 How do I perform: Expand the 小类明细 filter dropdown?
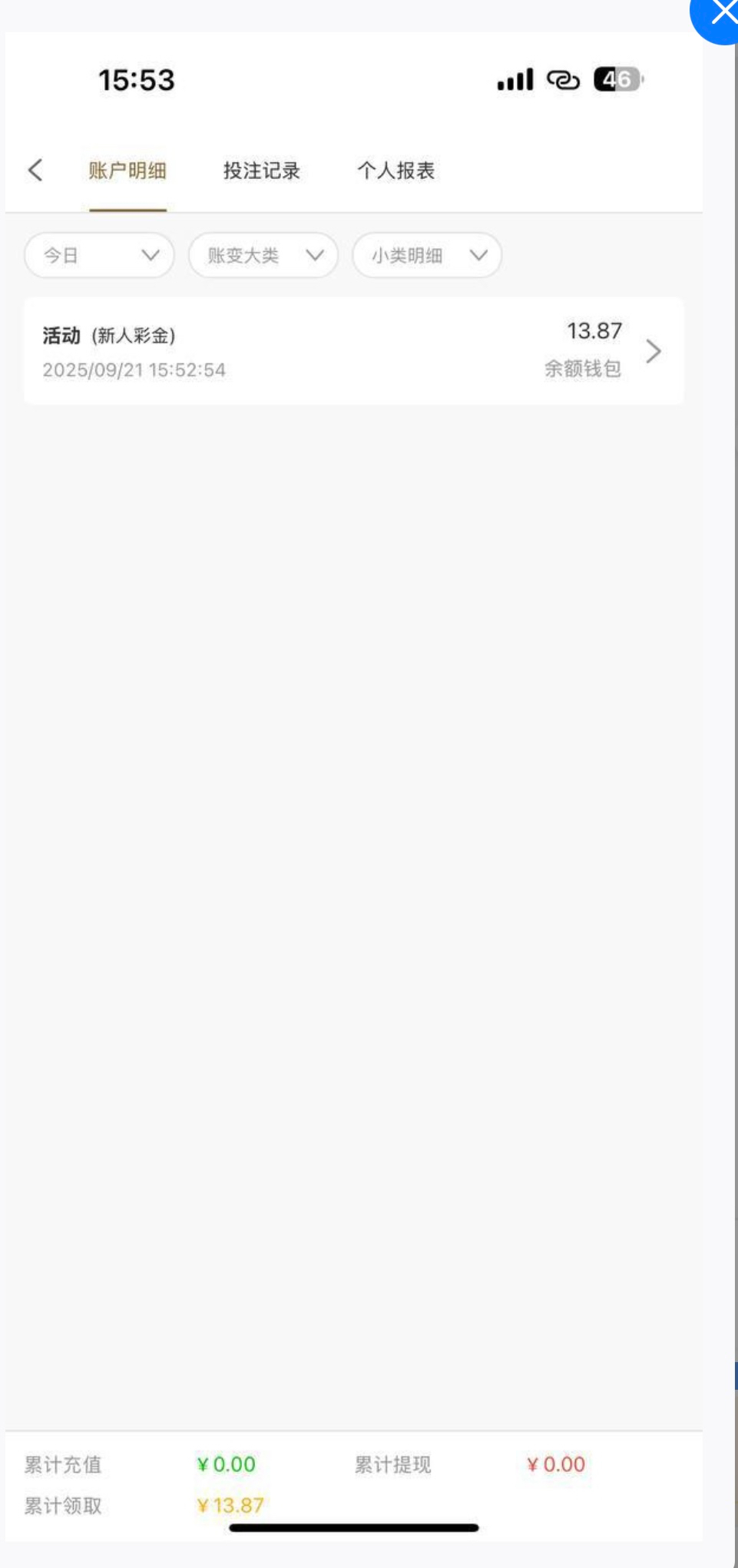427,255
